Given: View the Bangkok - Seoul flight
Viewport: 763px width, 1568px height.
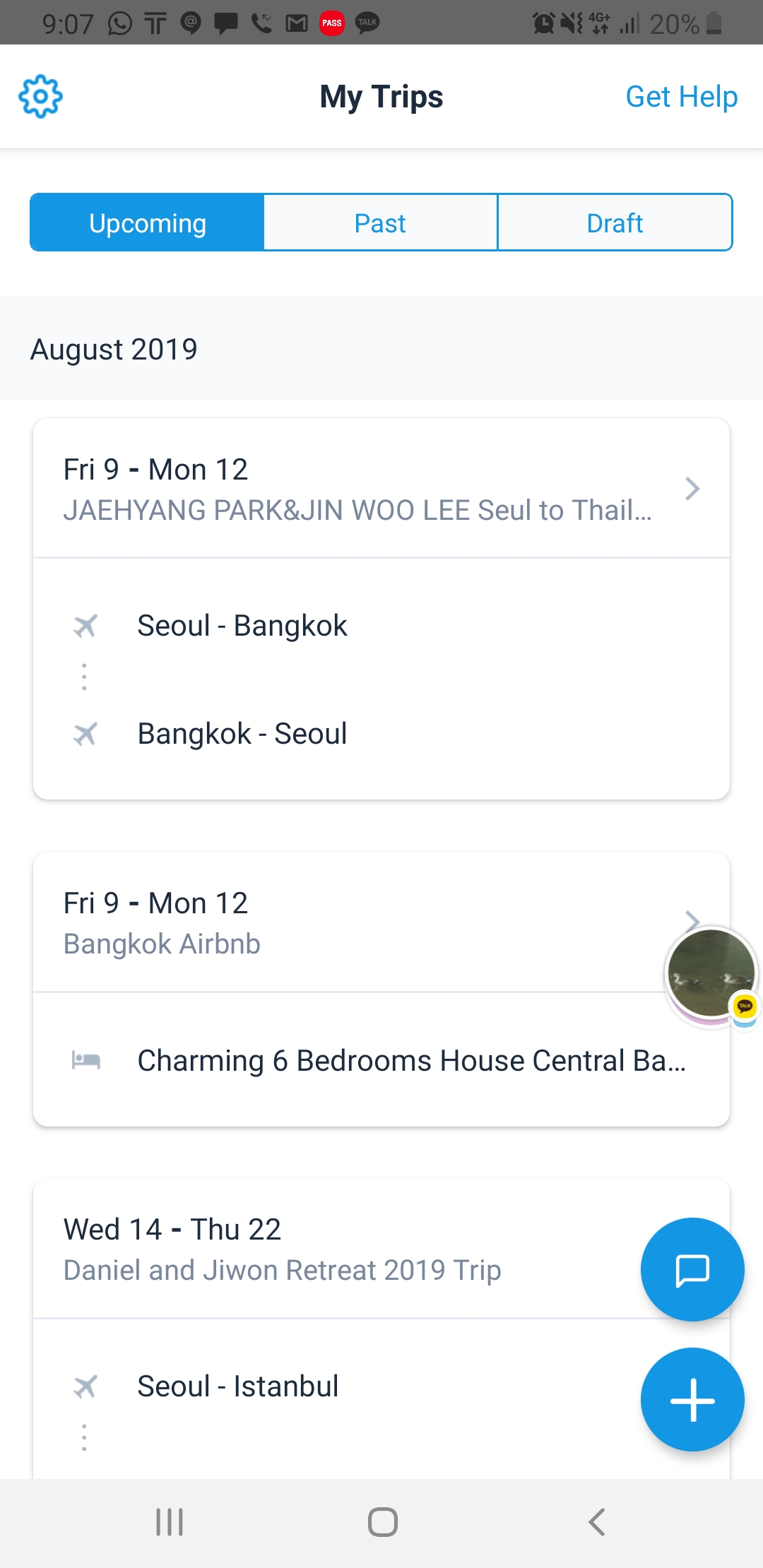Looking at the screenshot, I should pos(242,734).
